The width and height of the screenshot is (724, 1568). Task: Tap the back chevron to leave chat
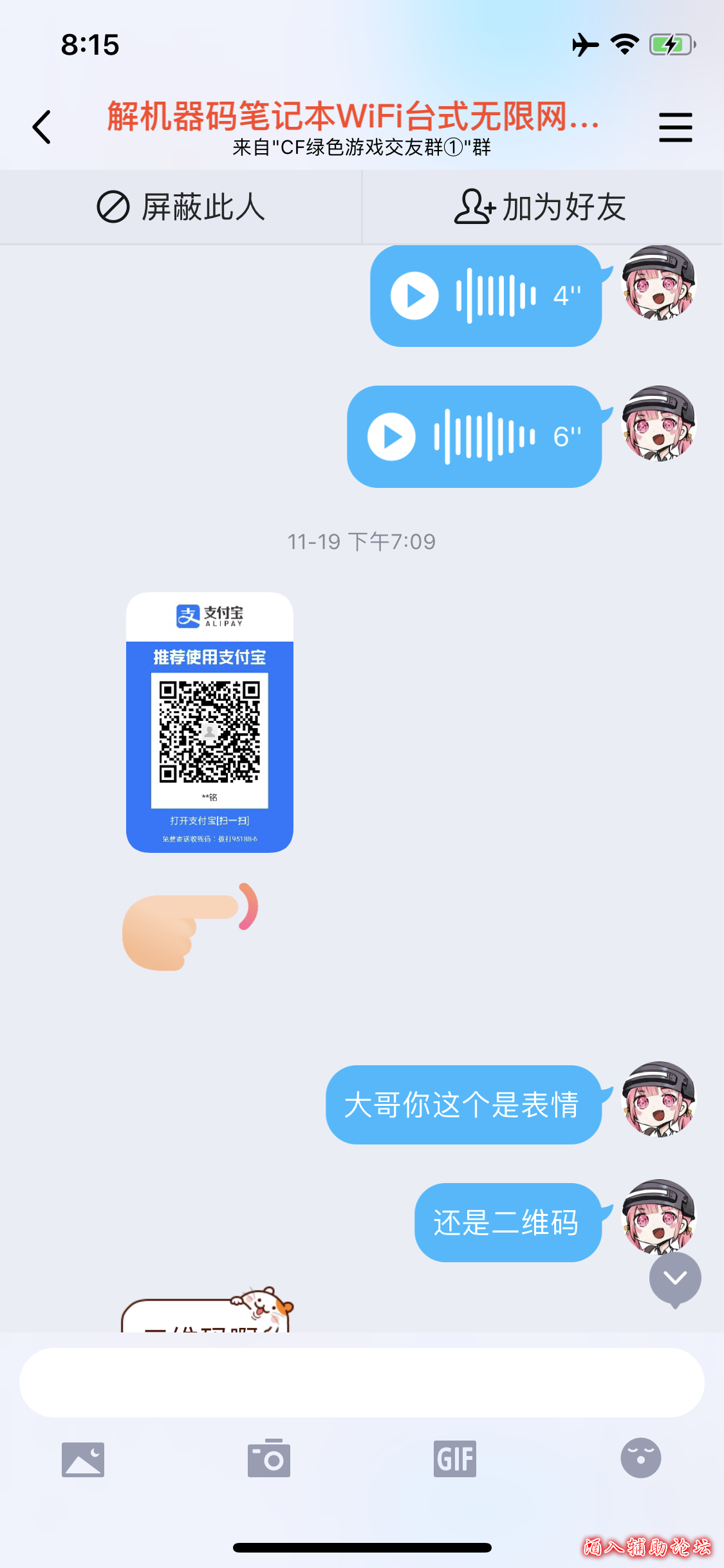tap(41, 126)
